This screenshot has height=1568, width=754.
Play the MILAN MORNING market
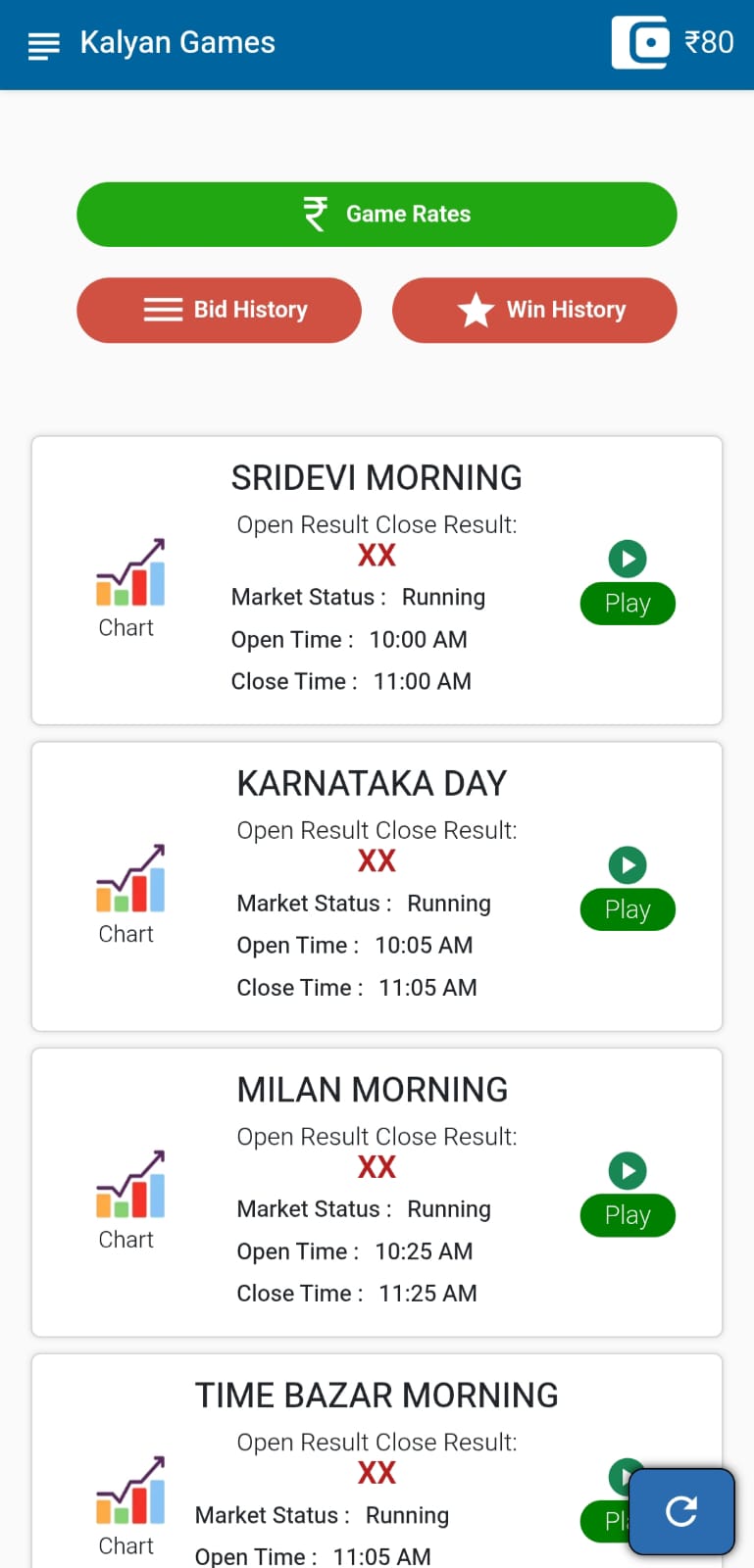pyautogui.click(x=628, y=1214)
